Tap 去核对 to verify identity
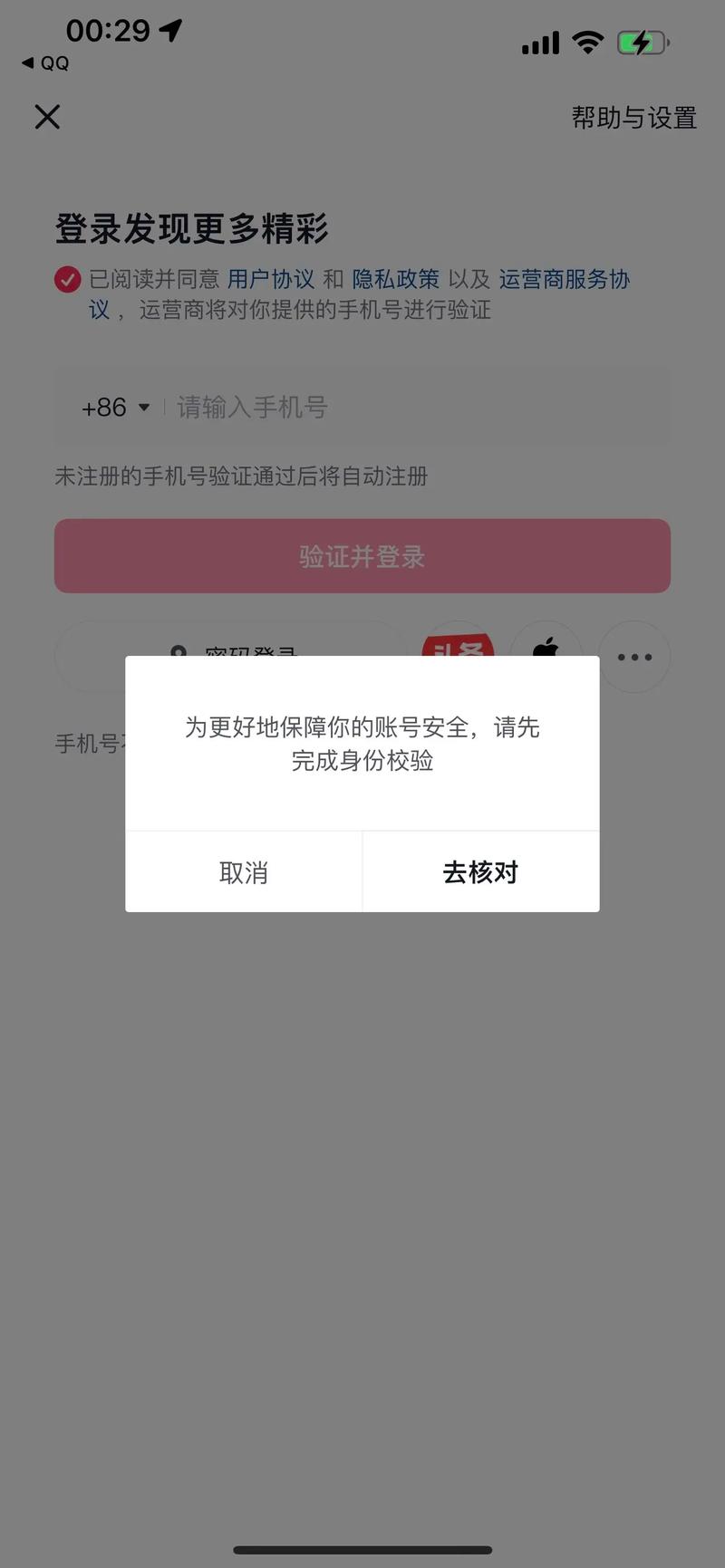This screenshot has height=1568, width=725. pyautogui.click(x=479, y=871)
